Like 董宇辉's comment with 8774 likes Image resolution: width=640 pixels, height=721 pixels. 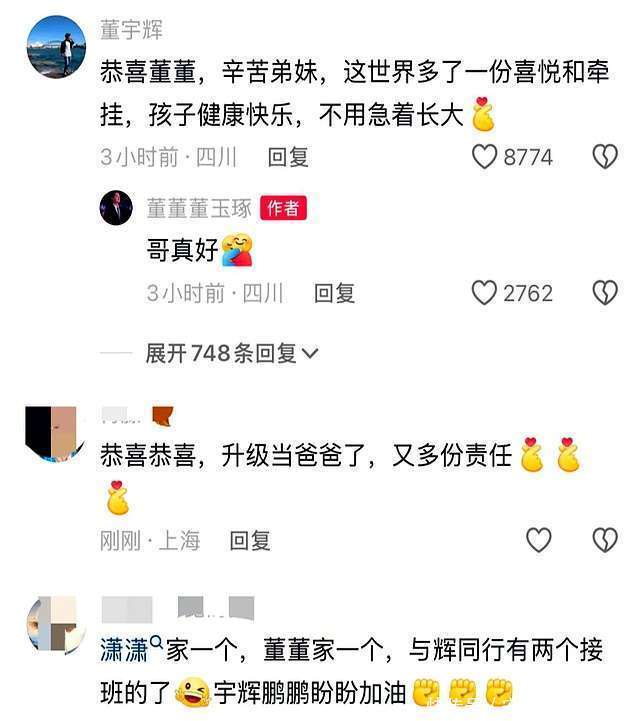tap(485, 157)
